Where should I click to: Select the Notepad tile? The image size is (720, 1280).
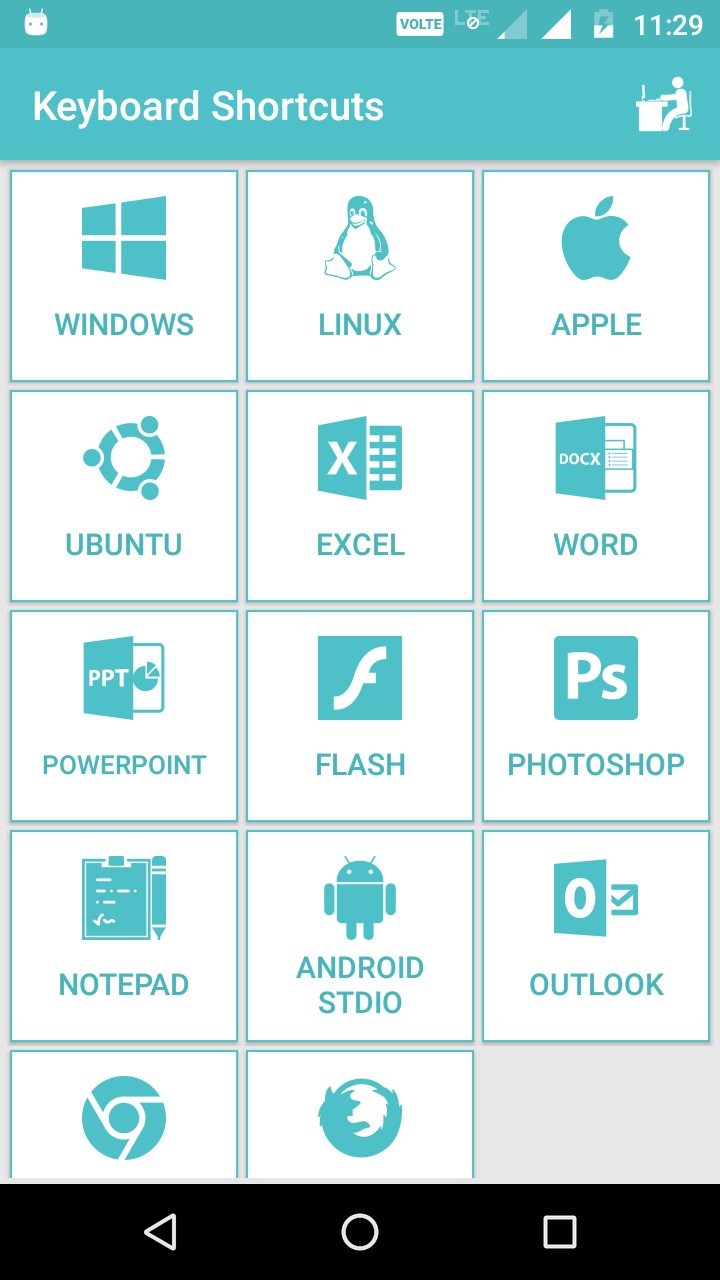(124, 936)
